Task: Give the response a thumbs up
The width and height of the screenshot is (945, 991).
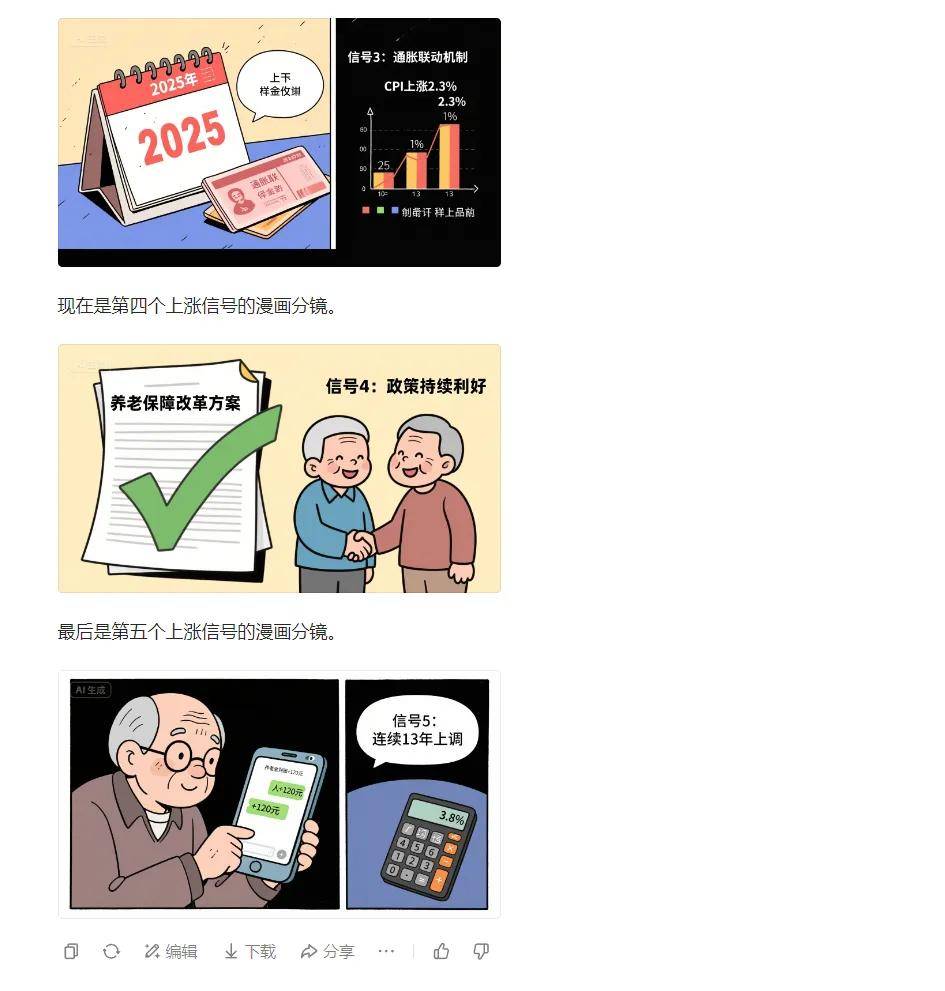Action: click(x=441, y=951)
